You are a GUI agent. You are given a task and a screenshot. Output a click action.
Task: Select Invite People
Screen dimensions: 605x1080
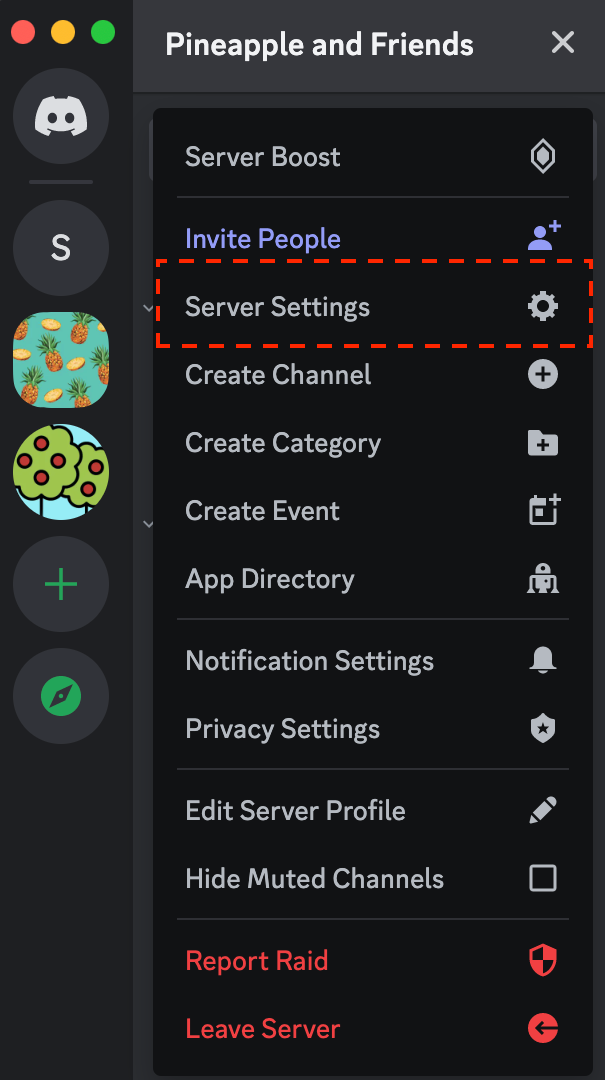click(x=372, y=239)
